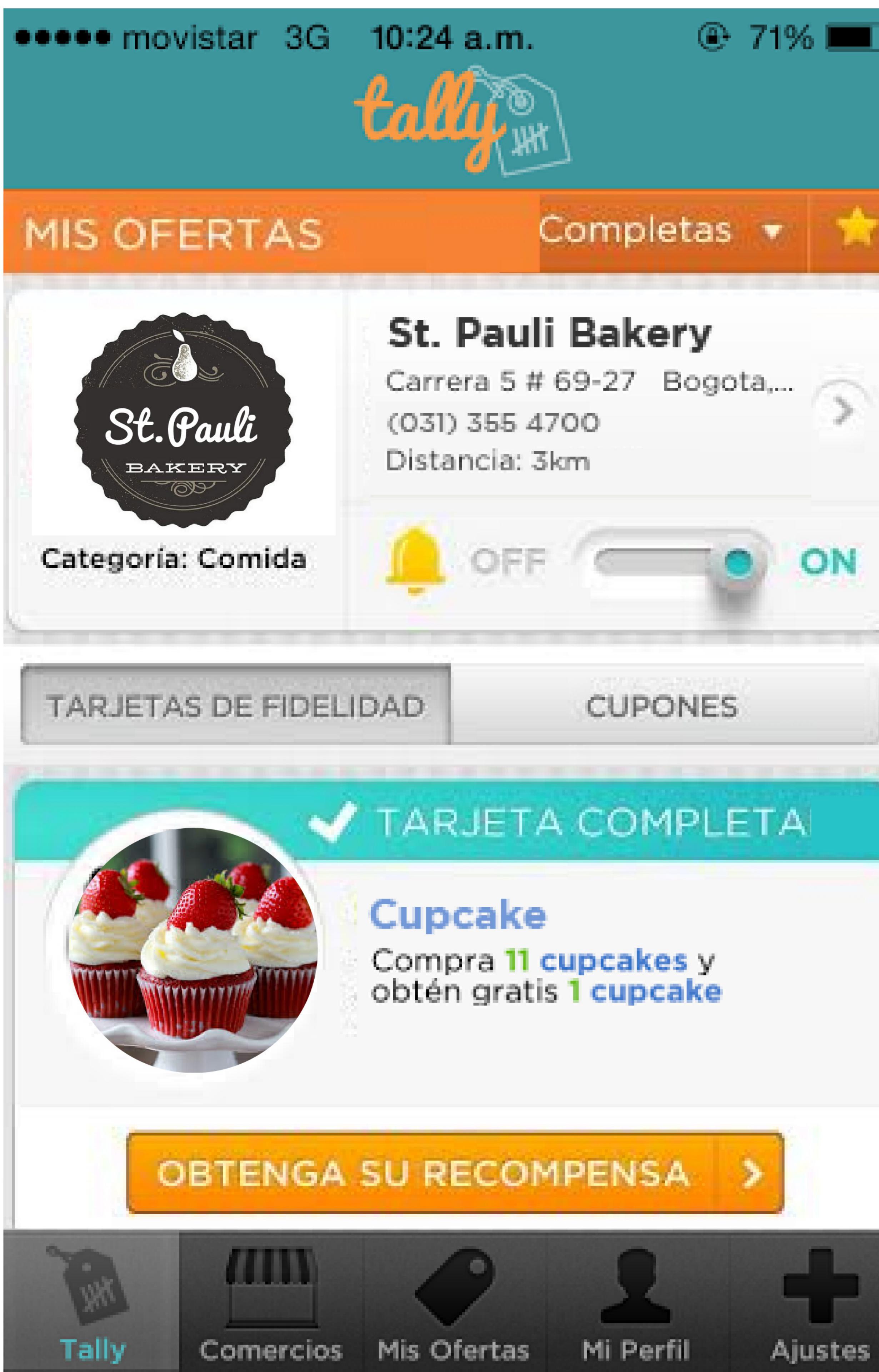Tap the star favorites icon
The height and width of the screenshot is (1372, 879).
pos(853,228)
